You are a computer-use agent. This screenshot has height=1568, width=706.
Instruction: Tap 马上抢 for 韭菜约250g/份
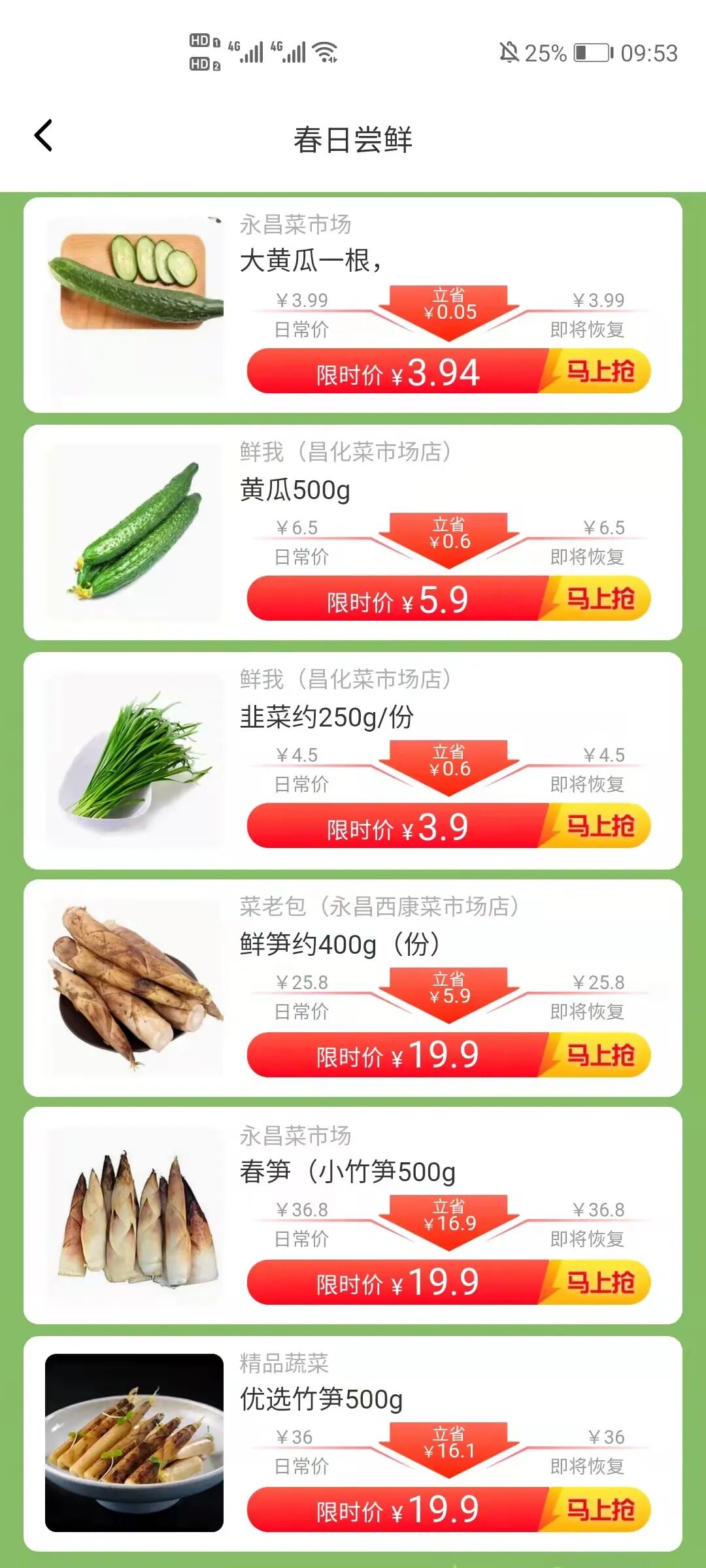click(x=599, y=826)
